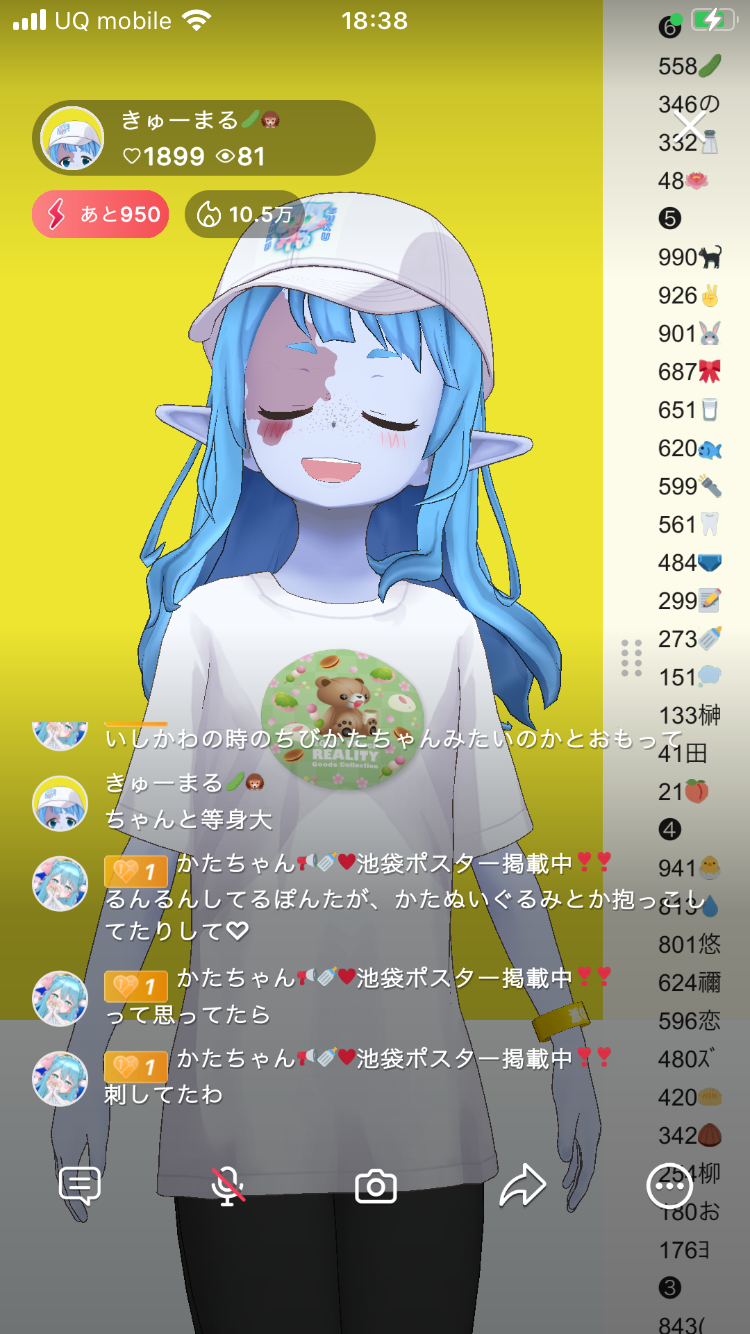
Task: Open きゅーまる avatar beside ちゃんと等身大 comment
Action: (60, 803)
